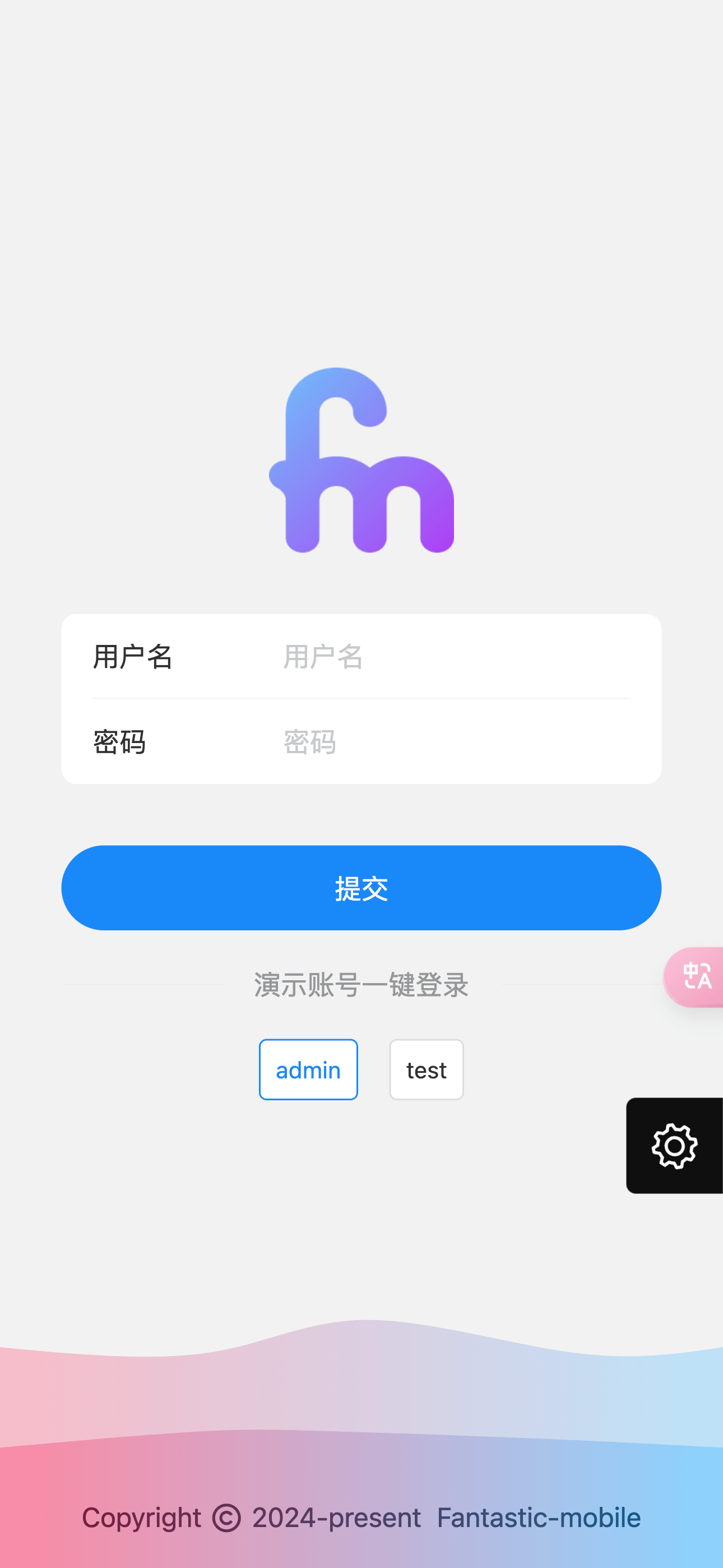
Task: Tap the 密码 password field
Action: coord(455,742)
